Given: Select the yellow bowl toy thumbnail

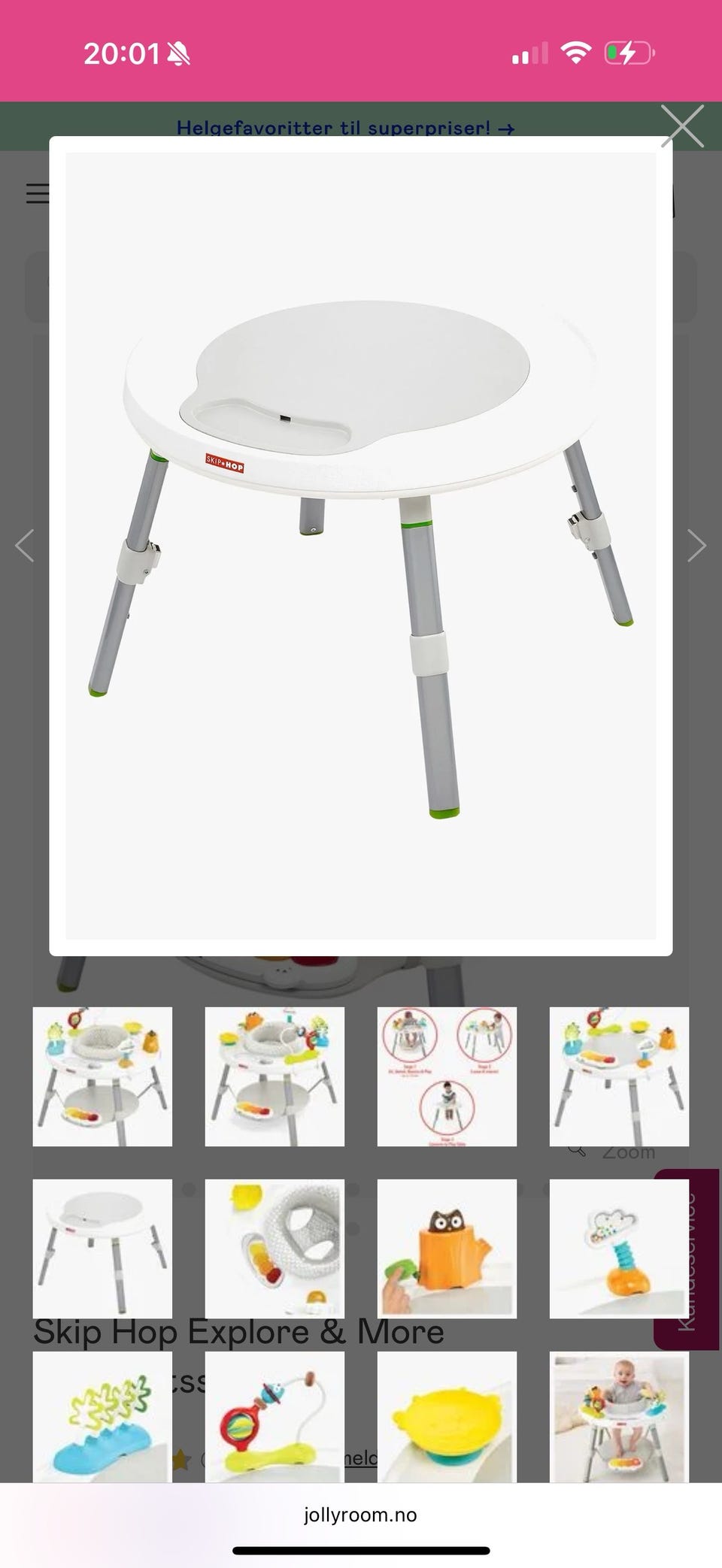Looking at the screenshot, I should tap(447, 1417).
